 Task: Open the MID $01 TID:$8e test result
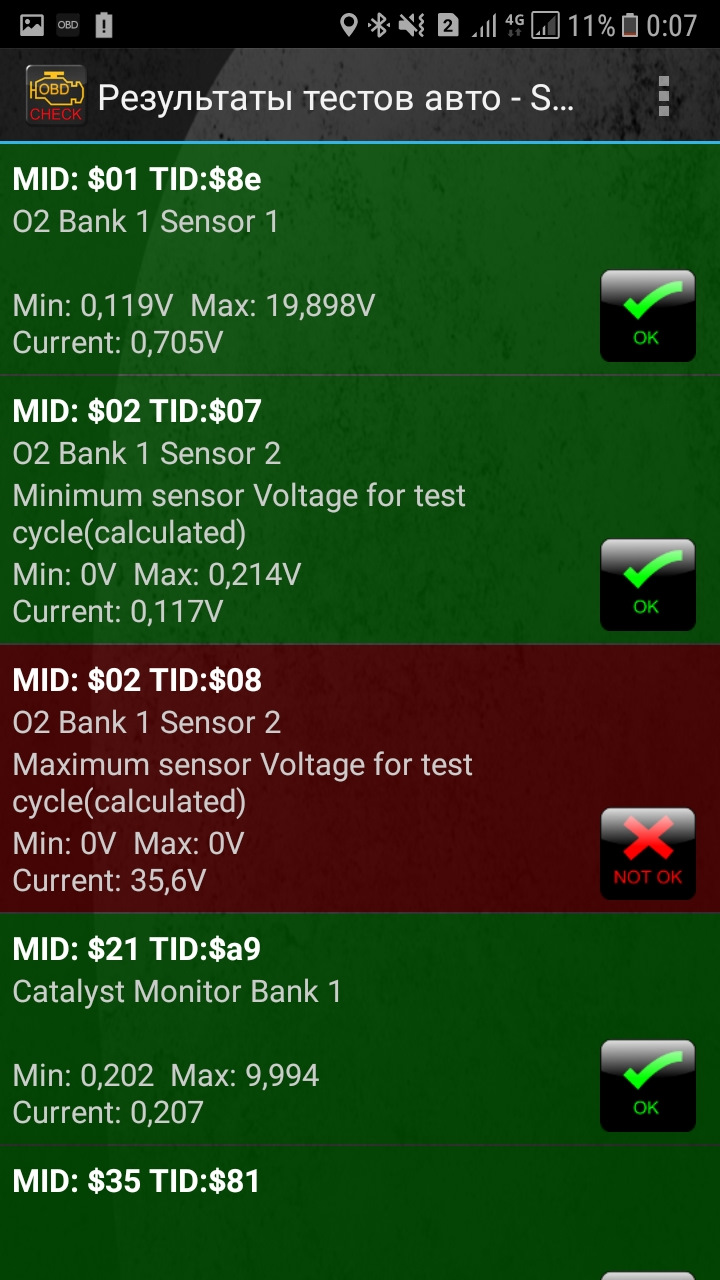pyautogui.click(x=300, y=260)
